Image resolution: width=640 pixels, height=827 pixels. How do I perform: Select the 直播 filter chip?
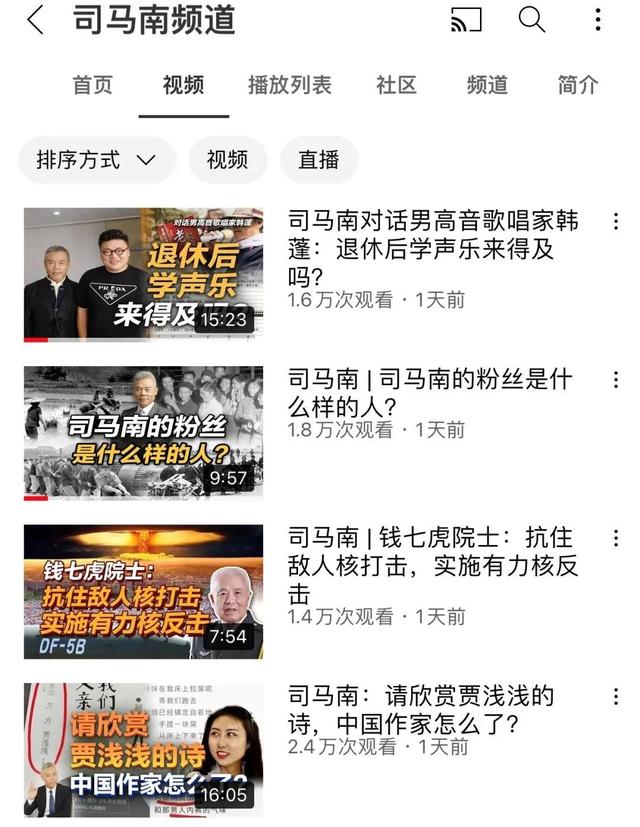click(318, 160)
